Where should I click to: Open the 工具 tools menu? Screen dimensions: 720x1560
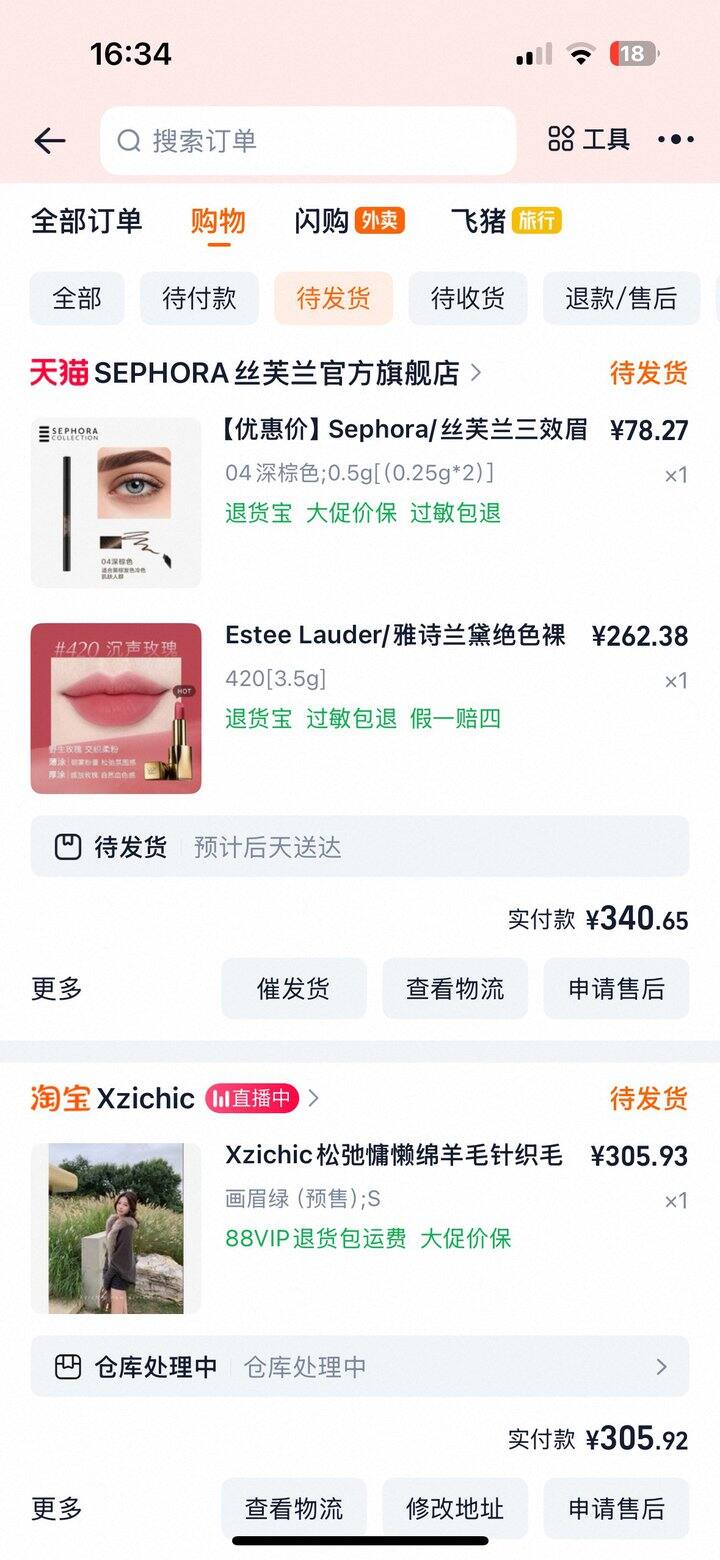pos(589,140)
